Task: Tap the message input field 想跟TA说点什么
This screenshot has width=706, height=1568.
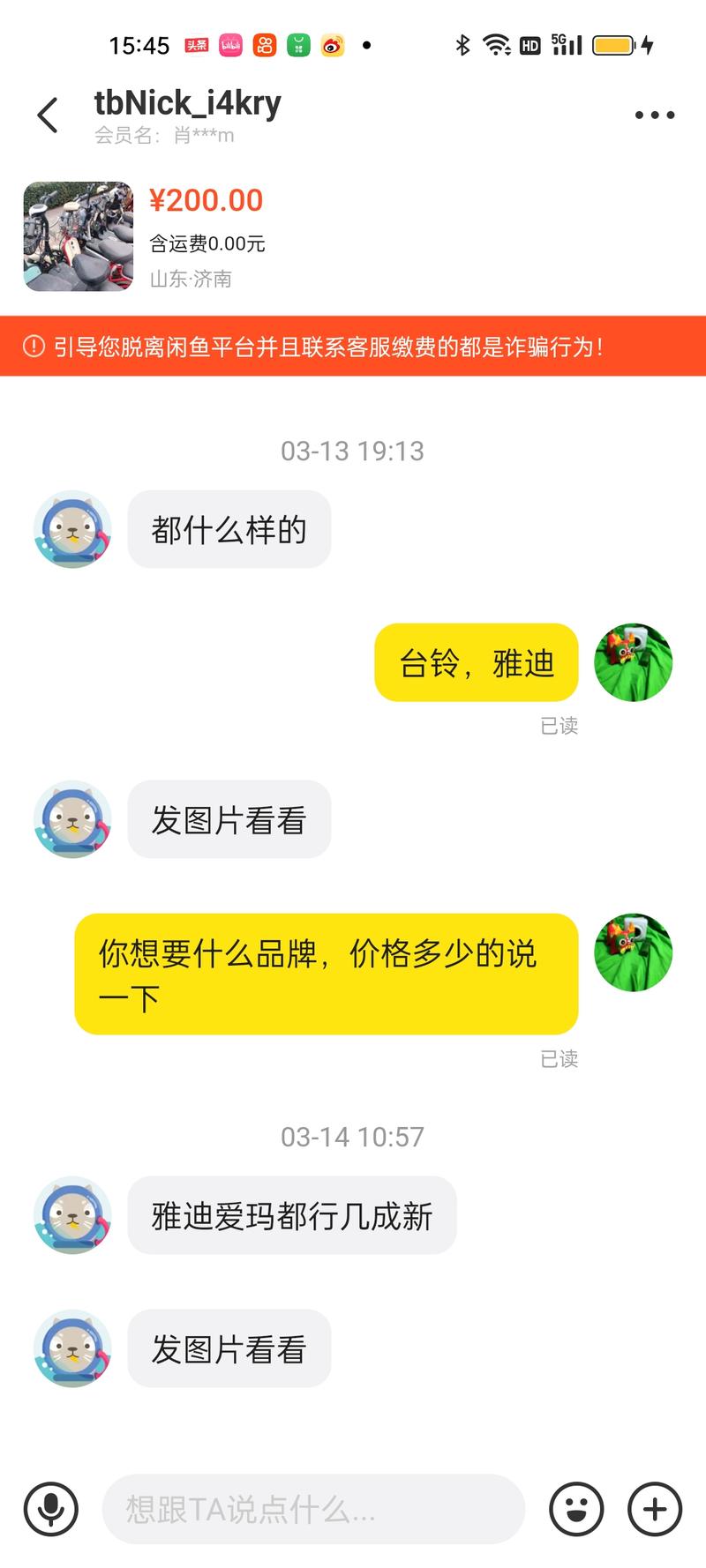Action: [312, 1509]
